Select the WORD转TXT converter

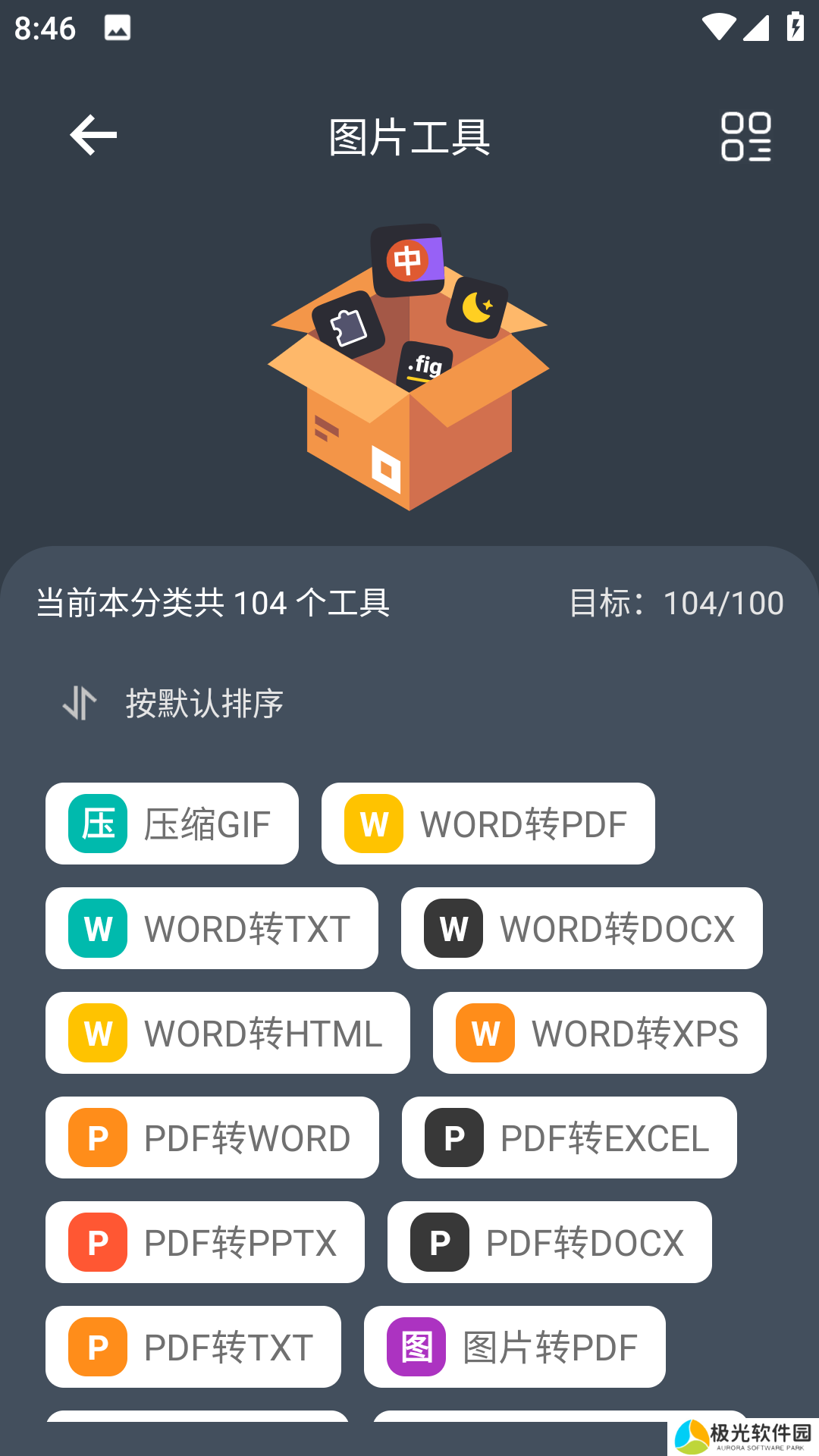[212, 928]
